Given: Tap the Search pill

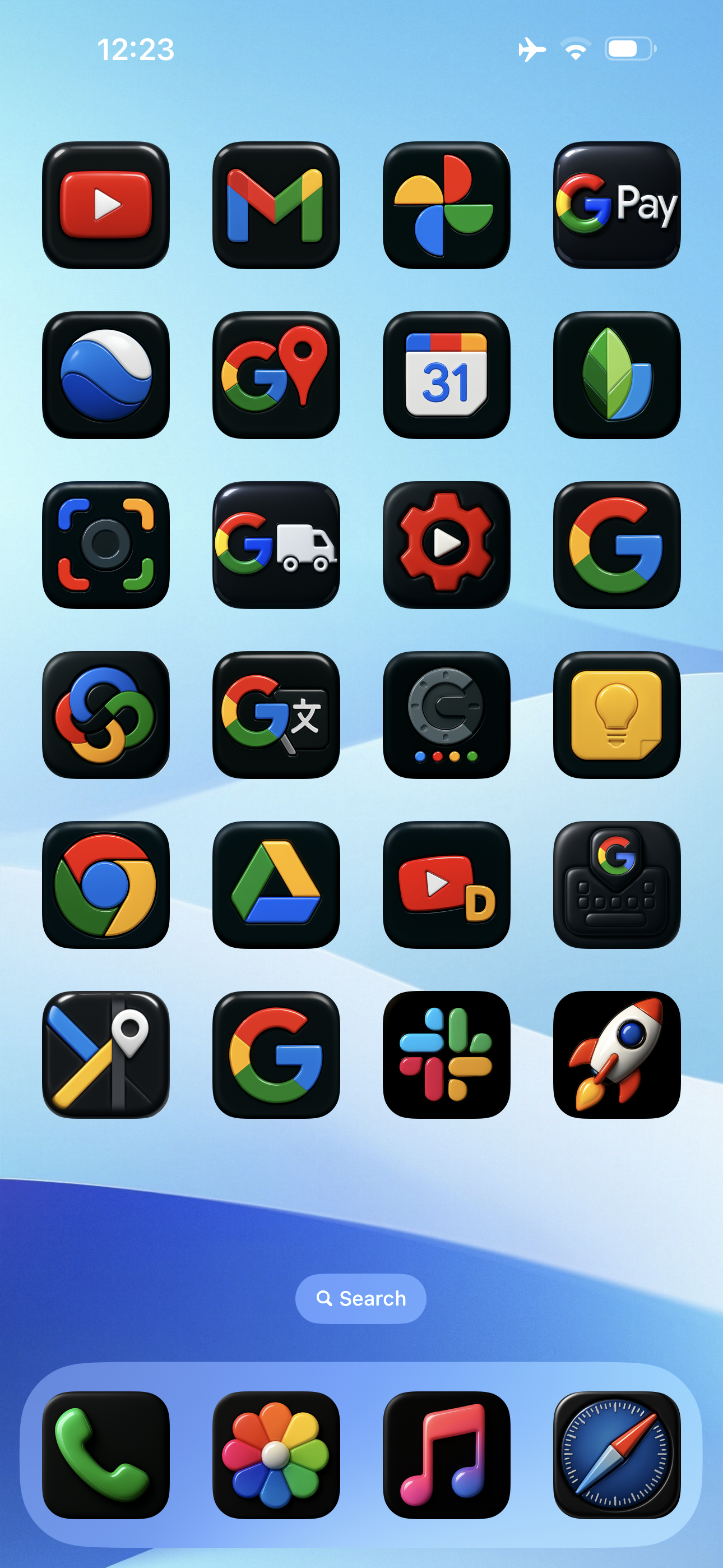Looking at the screenshot, I should coord(361,1298).
